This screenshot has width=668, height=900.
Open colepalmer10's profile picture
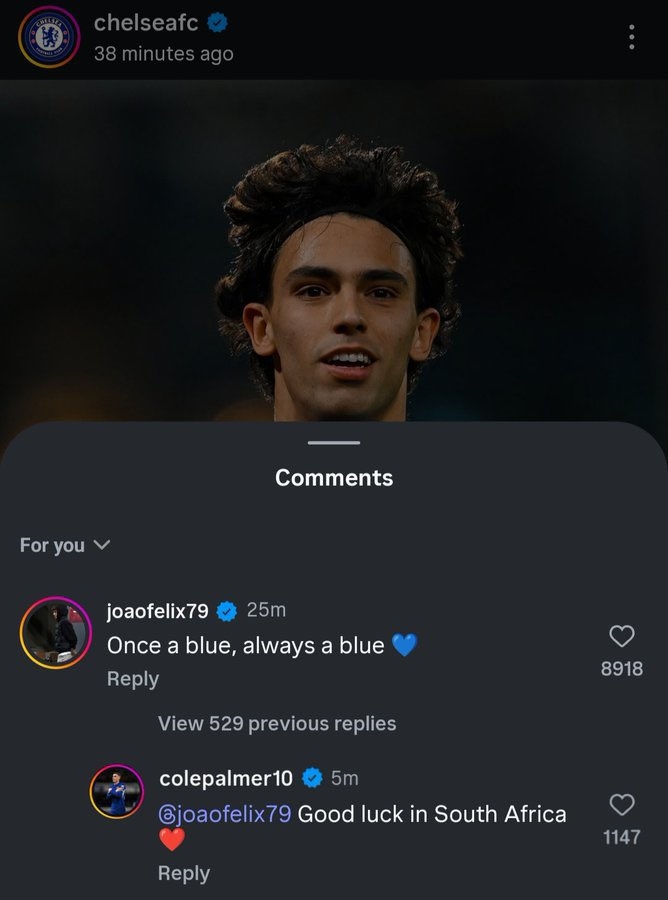click(x=117, y=792)
